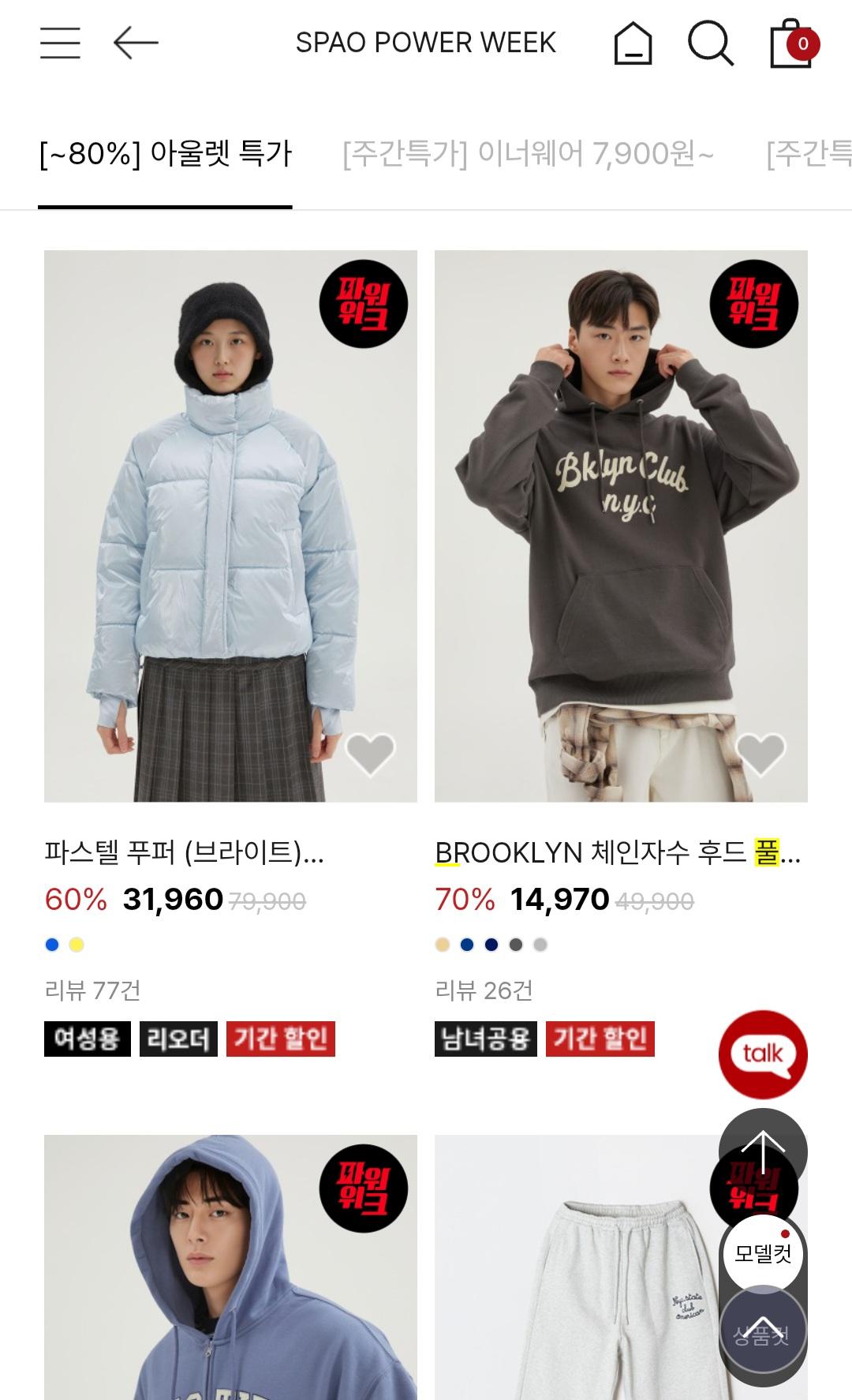Open the shopping bag cart

tap(794, 43)
